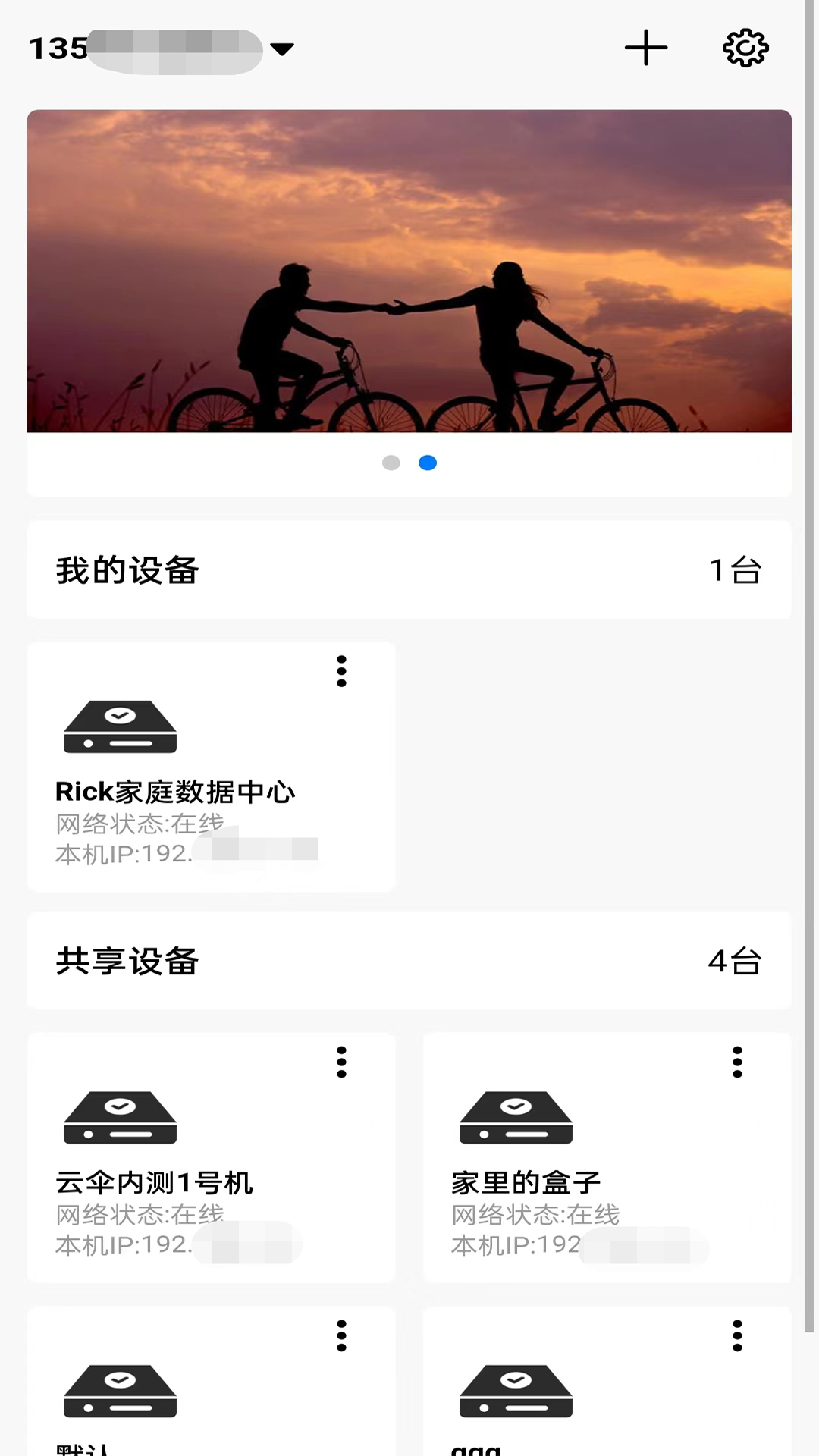Image resolution: width=819 pixels, height=1456 pixels.
Task: Expand the account dropdown next to 135
Action: coord(282,49)
